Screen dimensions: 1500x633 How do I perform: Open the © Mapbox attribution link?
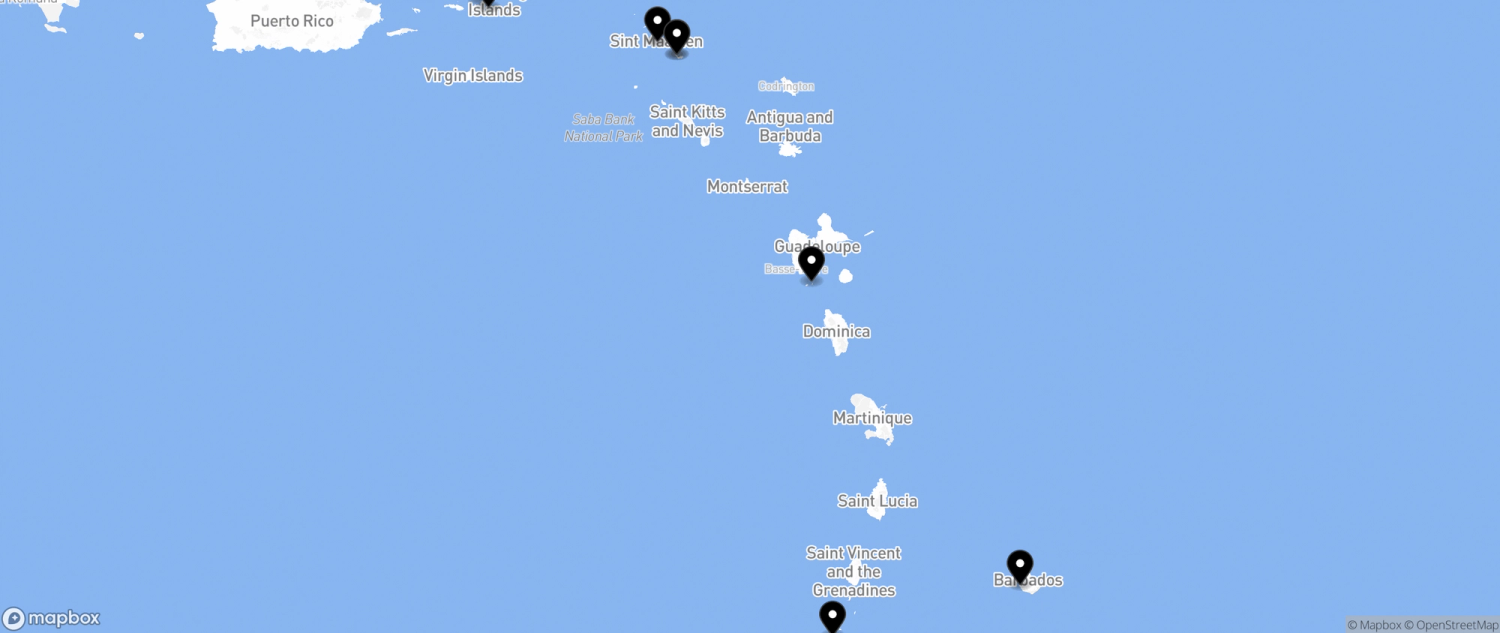(1373, 625)
